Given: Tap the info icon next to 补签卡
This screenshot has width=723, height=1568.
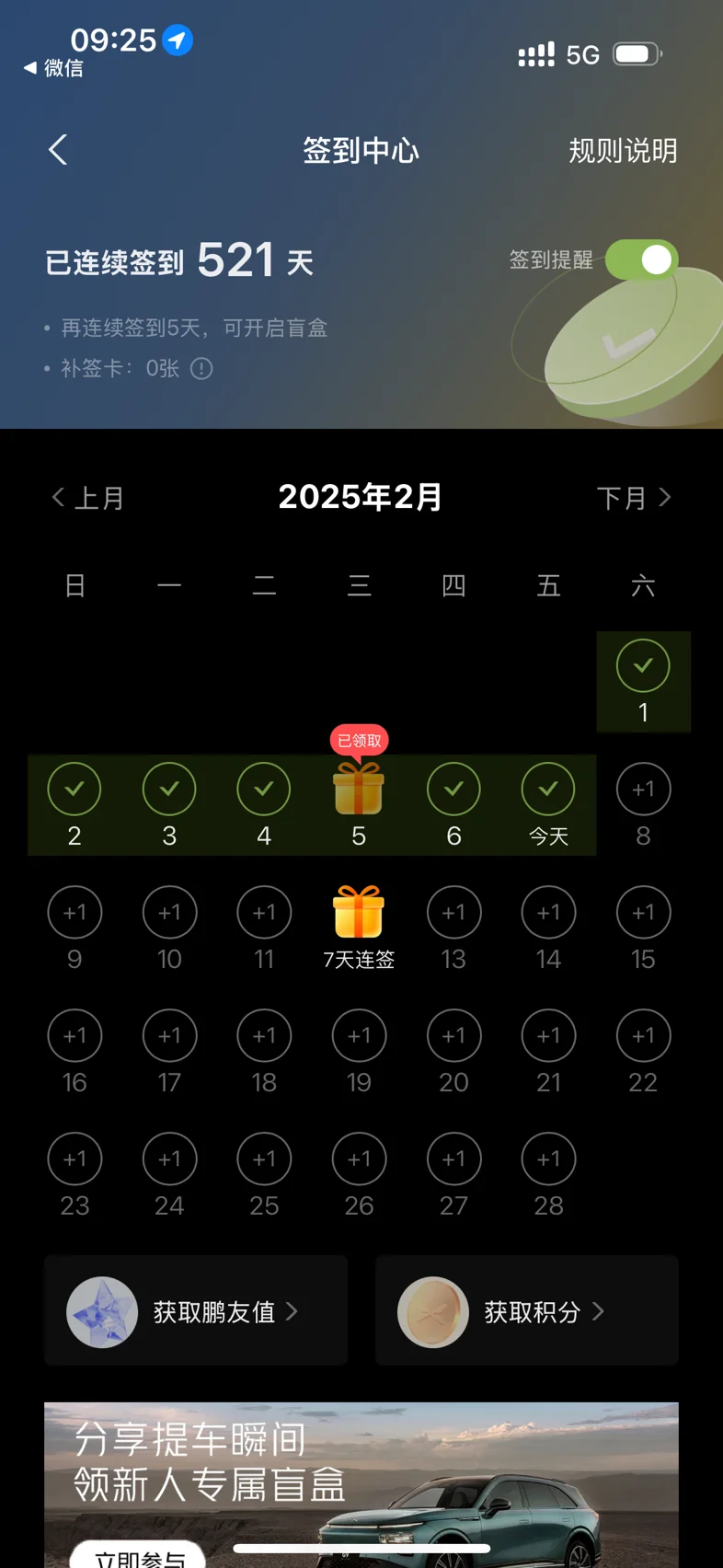Looking at the screenshot, I should (x=201, y=369).
